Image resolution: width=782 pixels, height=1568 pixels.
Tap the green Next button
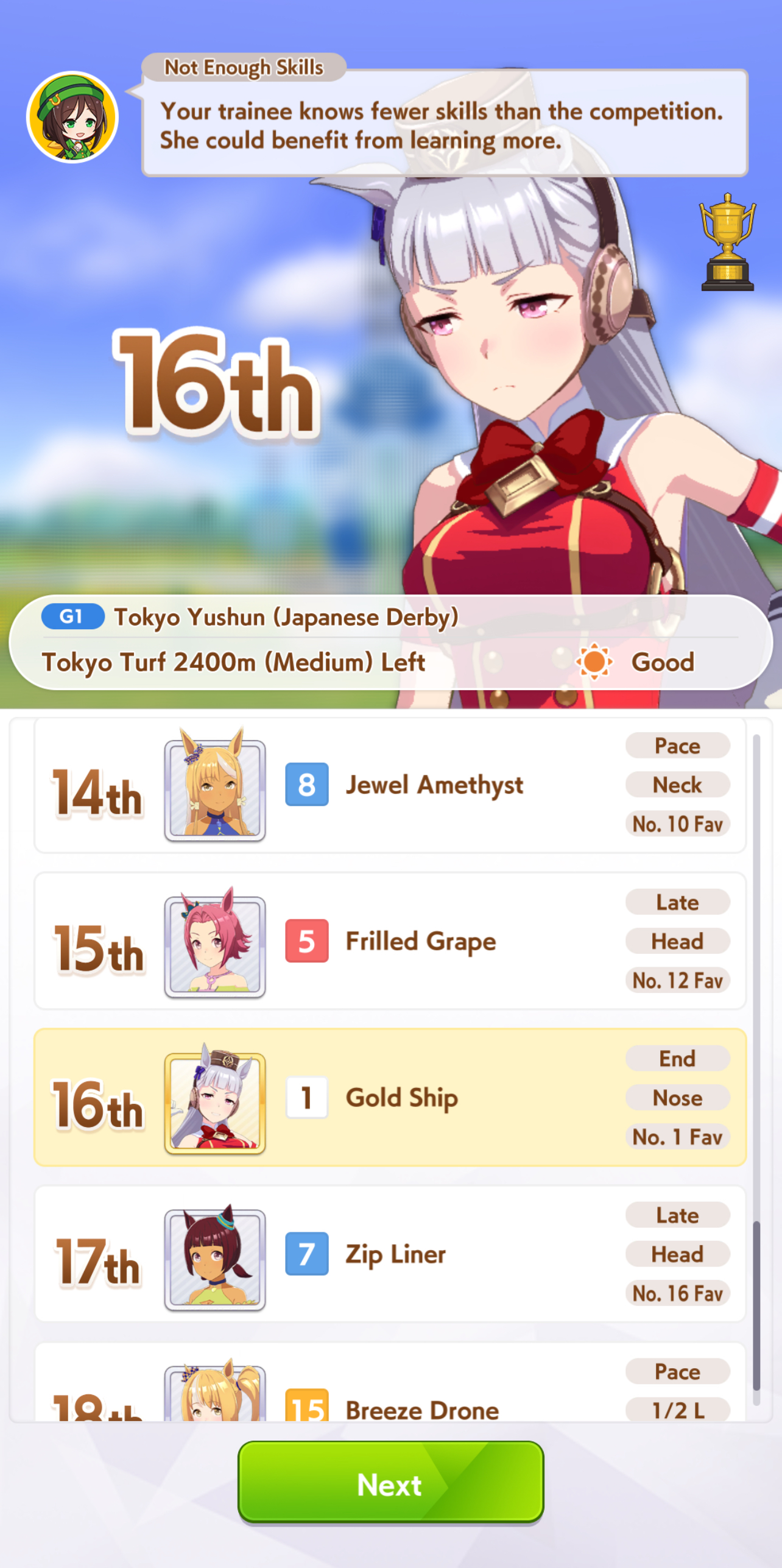click(390, 1484)
